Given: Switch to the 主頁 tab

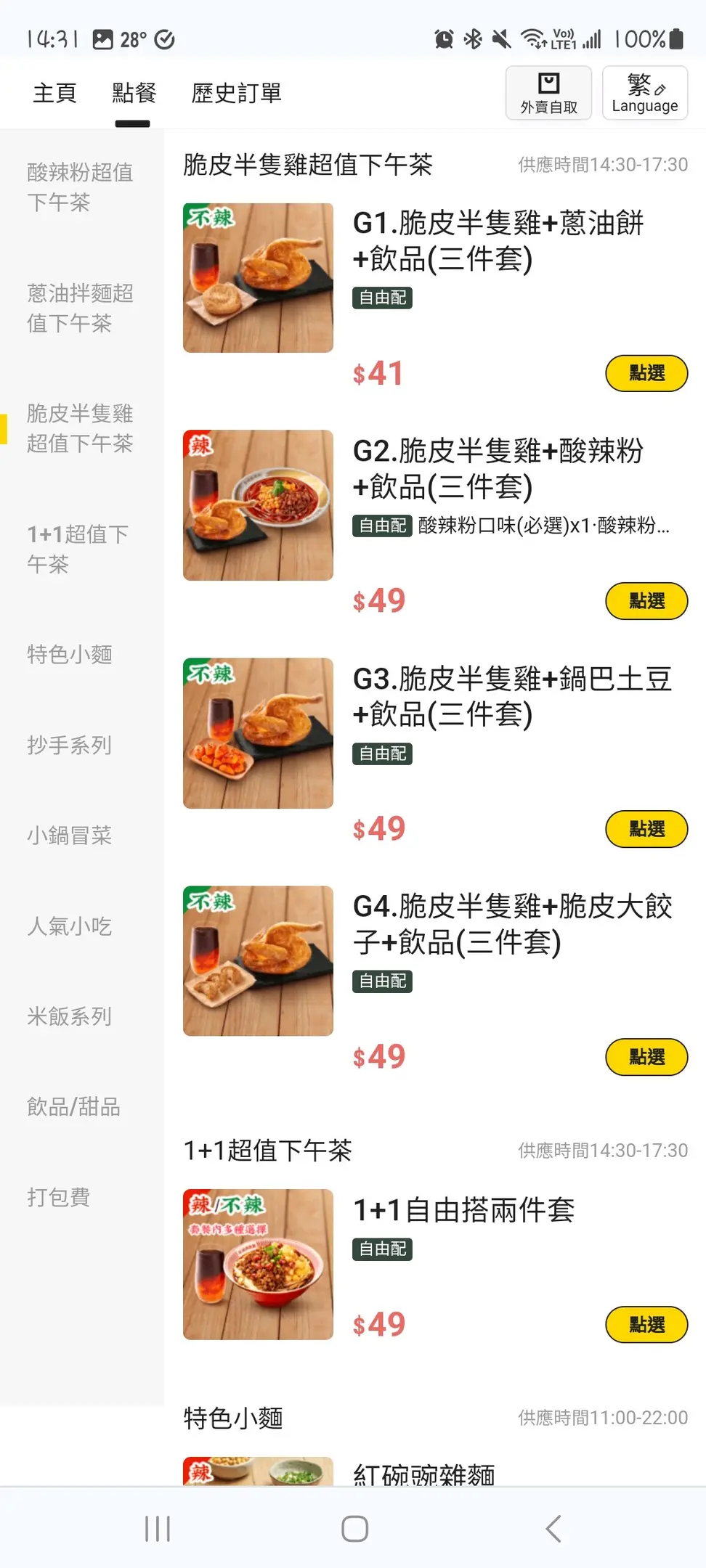Looking at the screenshot, I should point(54,93).
